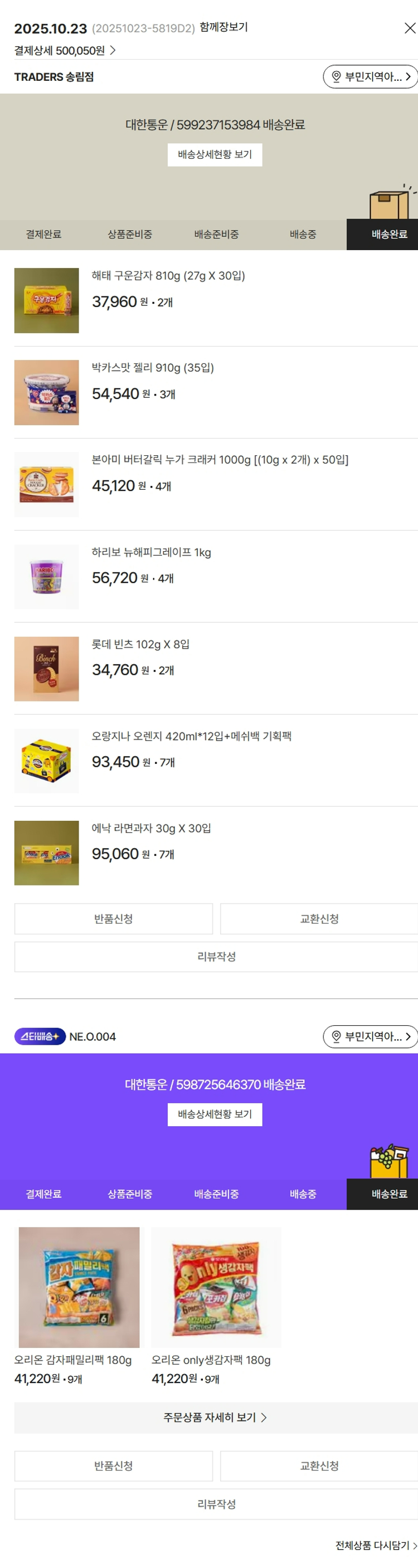Open 결제상세 500,050원 payment details

tap(65, 51)
